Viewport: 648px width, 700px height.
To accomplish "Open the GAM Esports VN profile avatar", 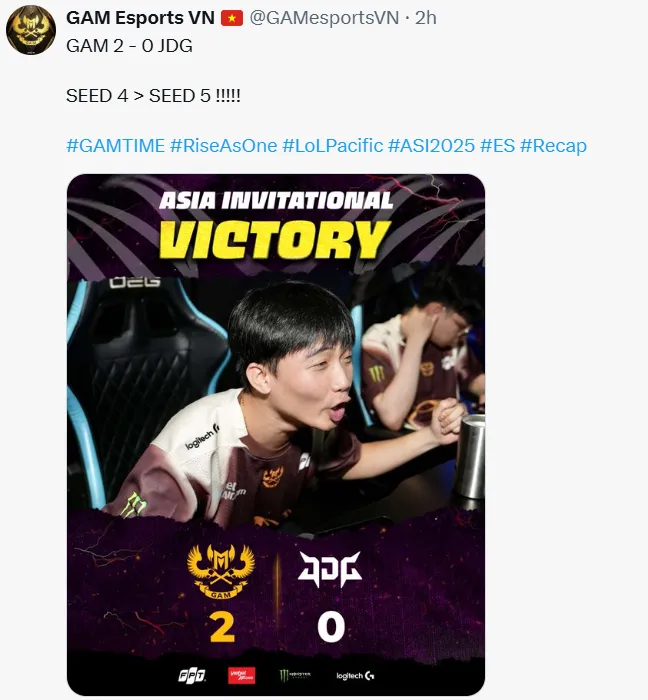I will tap(30, 29).
